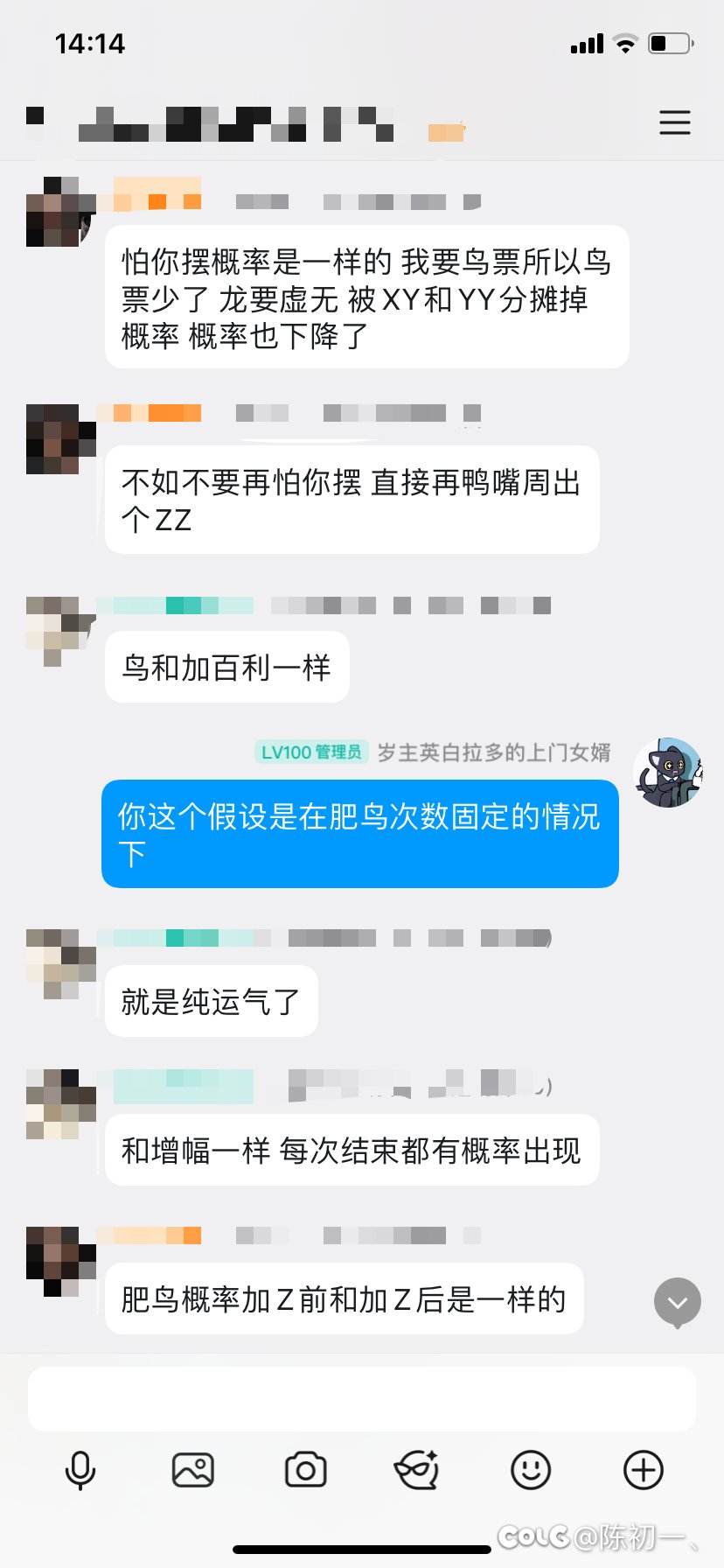Screen dimensions: 724x1568
Task: Open more options plus button
Action: (x=643, y=1470)
